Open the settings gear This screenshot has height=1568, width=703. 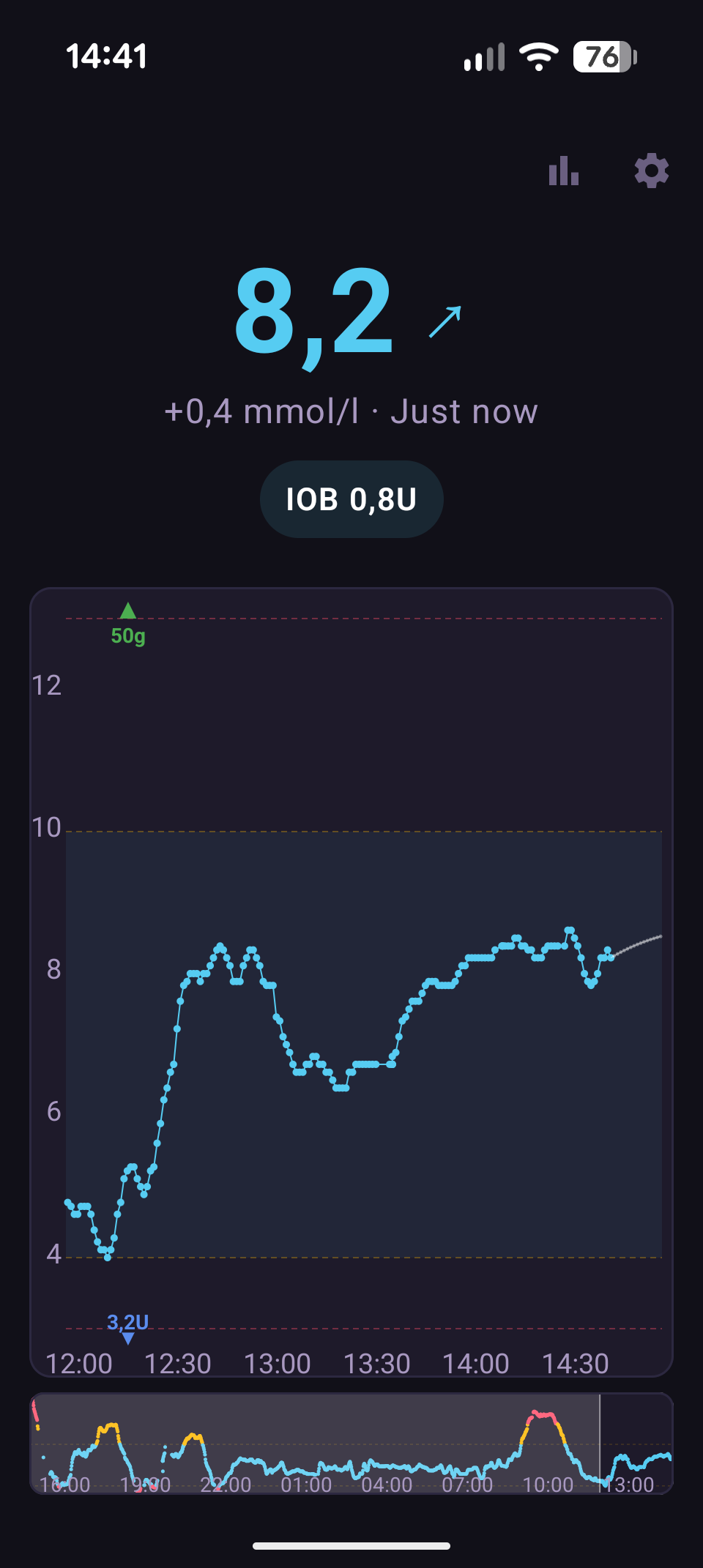click(x=651, y=171)
